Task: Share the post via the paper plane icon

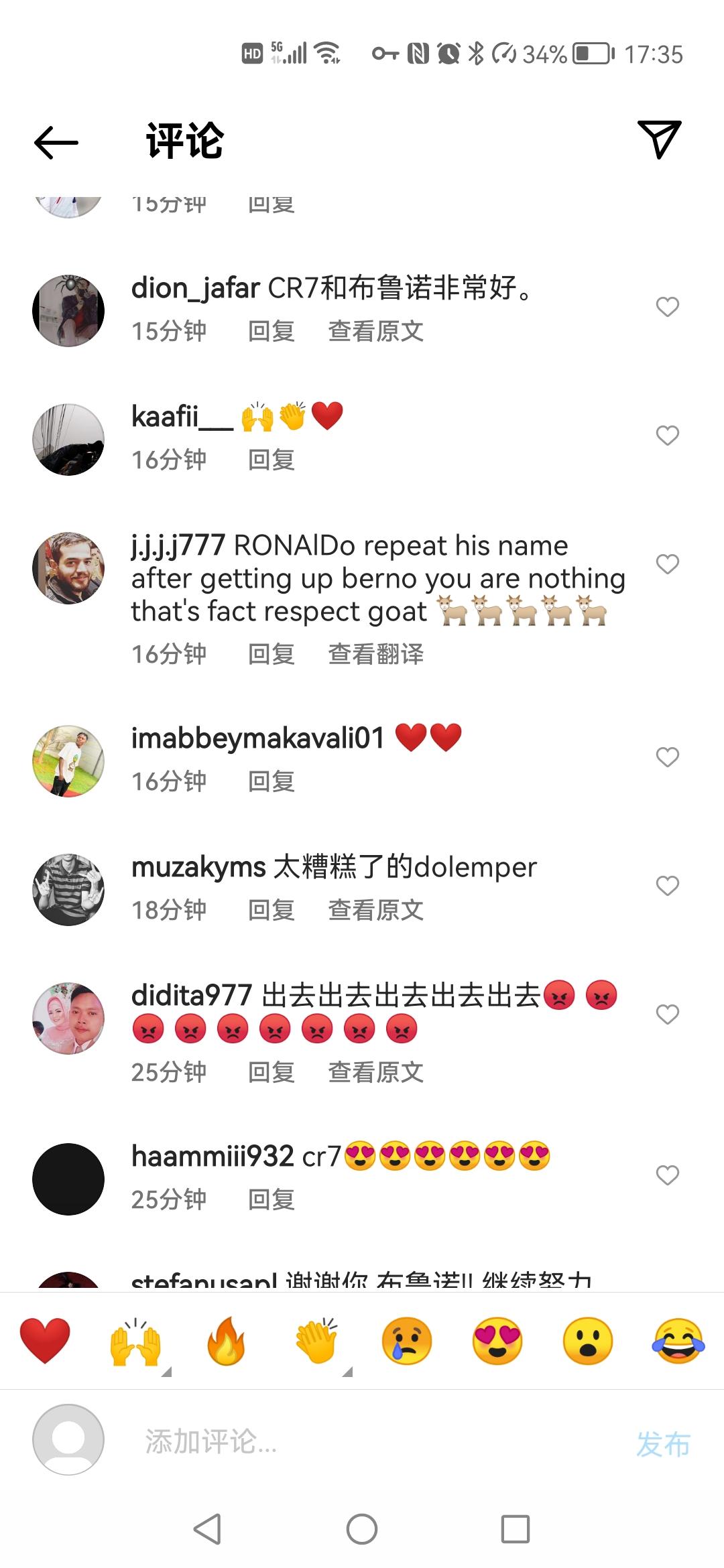Action: point(659,139)
